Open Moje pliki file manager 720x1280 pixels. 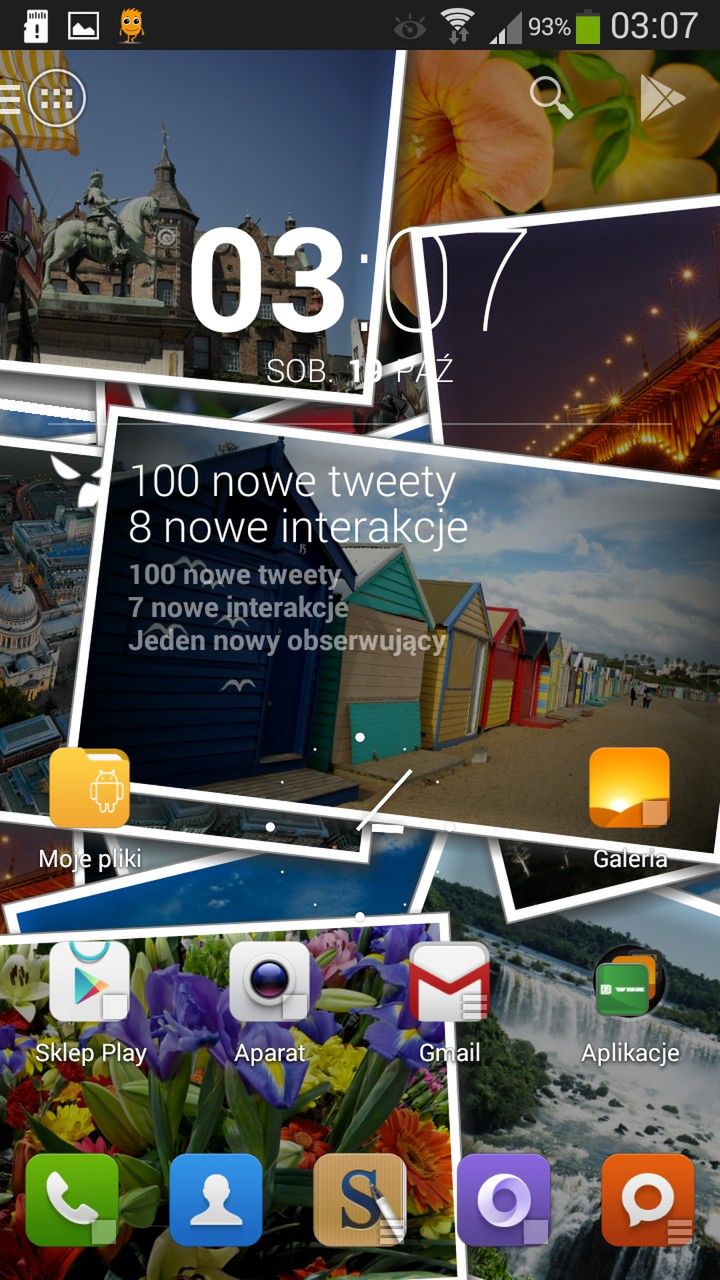point(90,790)
